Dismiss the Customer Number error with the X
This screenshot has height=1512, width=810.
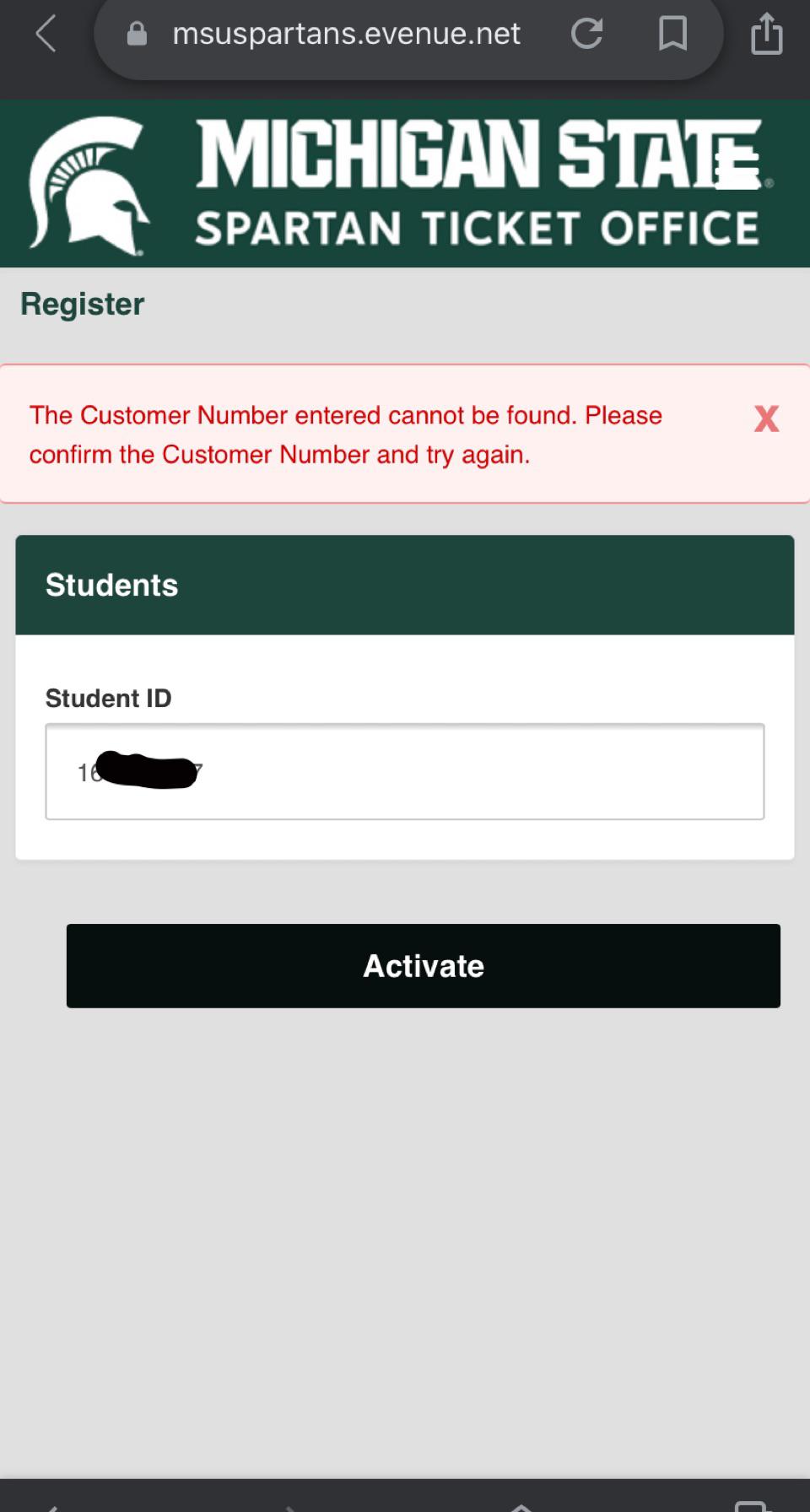click(764, 419)
